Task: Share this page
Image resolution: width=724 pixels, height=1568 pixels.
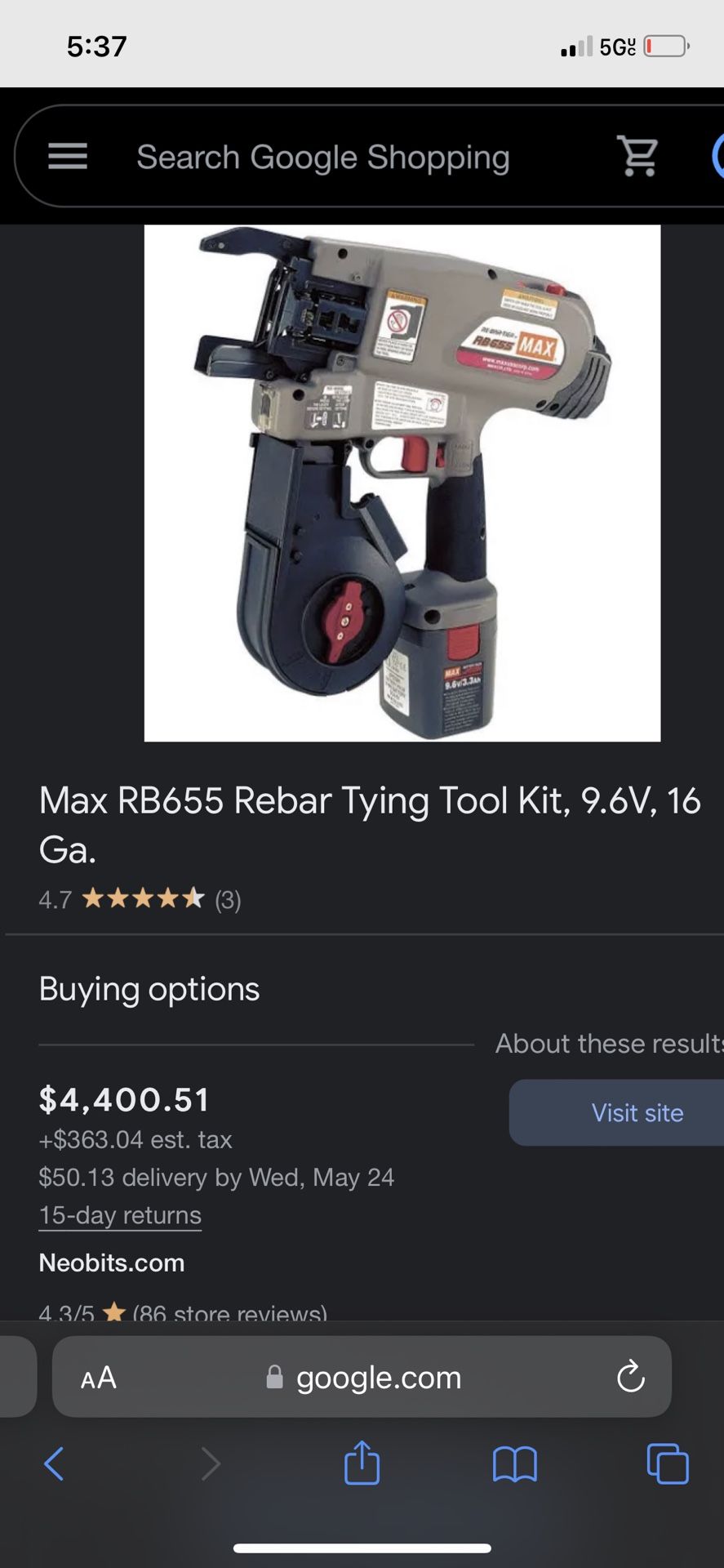Action: (362, 1462)
